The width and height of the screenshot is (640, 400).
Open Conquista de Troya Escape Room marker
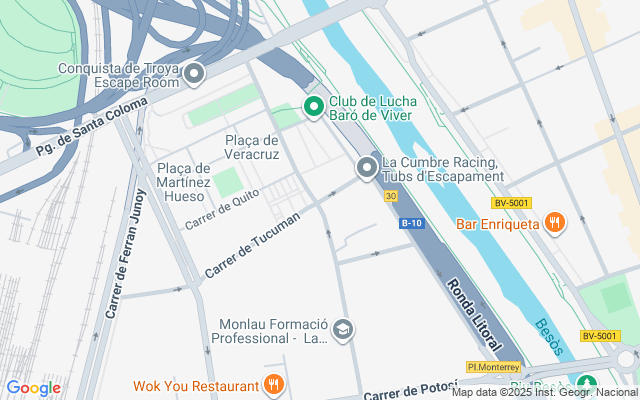[194, 73]
